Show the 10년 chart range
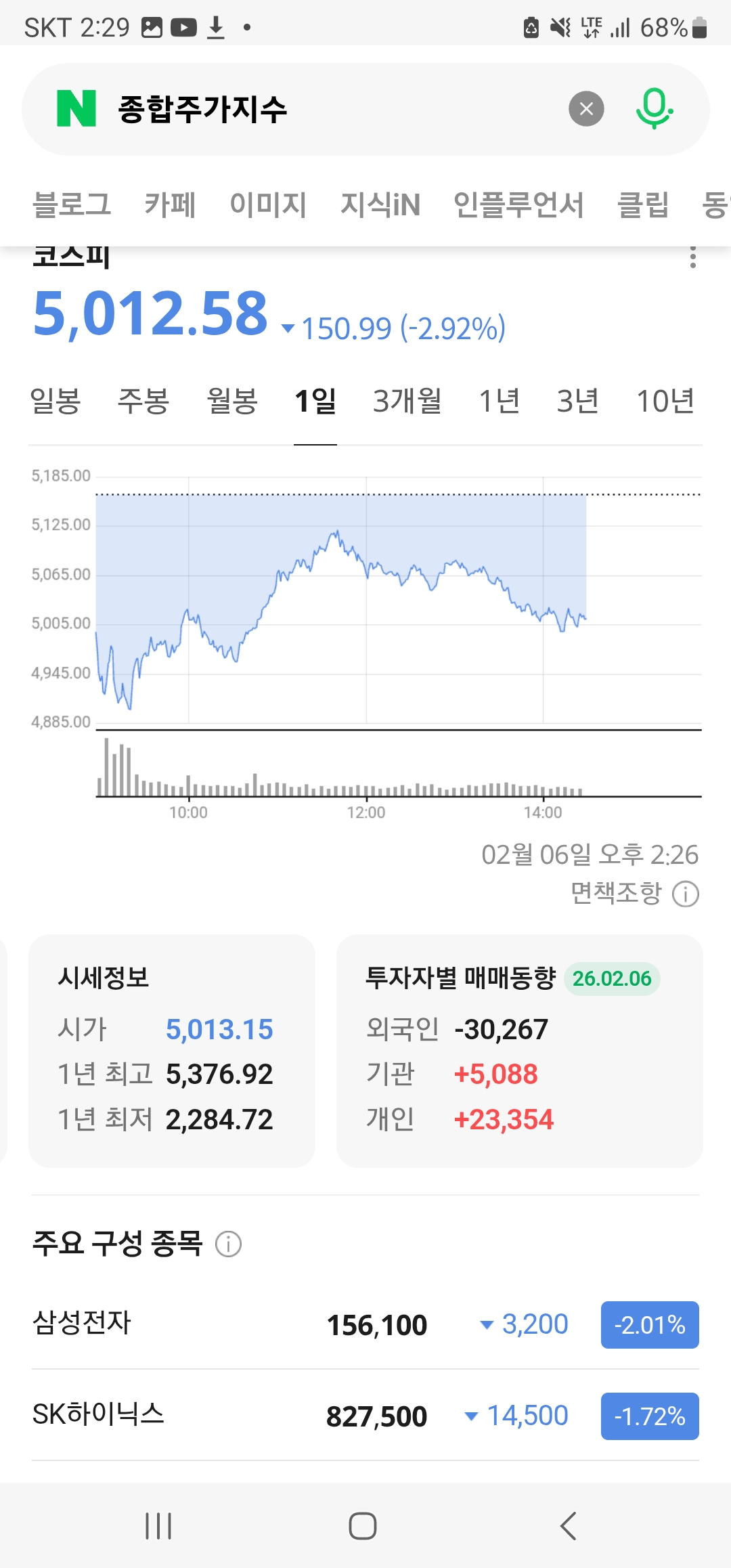Image resolution: width=731 pixels, height=1568 pixels. [665, 401]
